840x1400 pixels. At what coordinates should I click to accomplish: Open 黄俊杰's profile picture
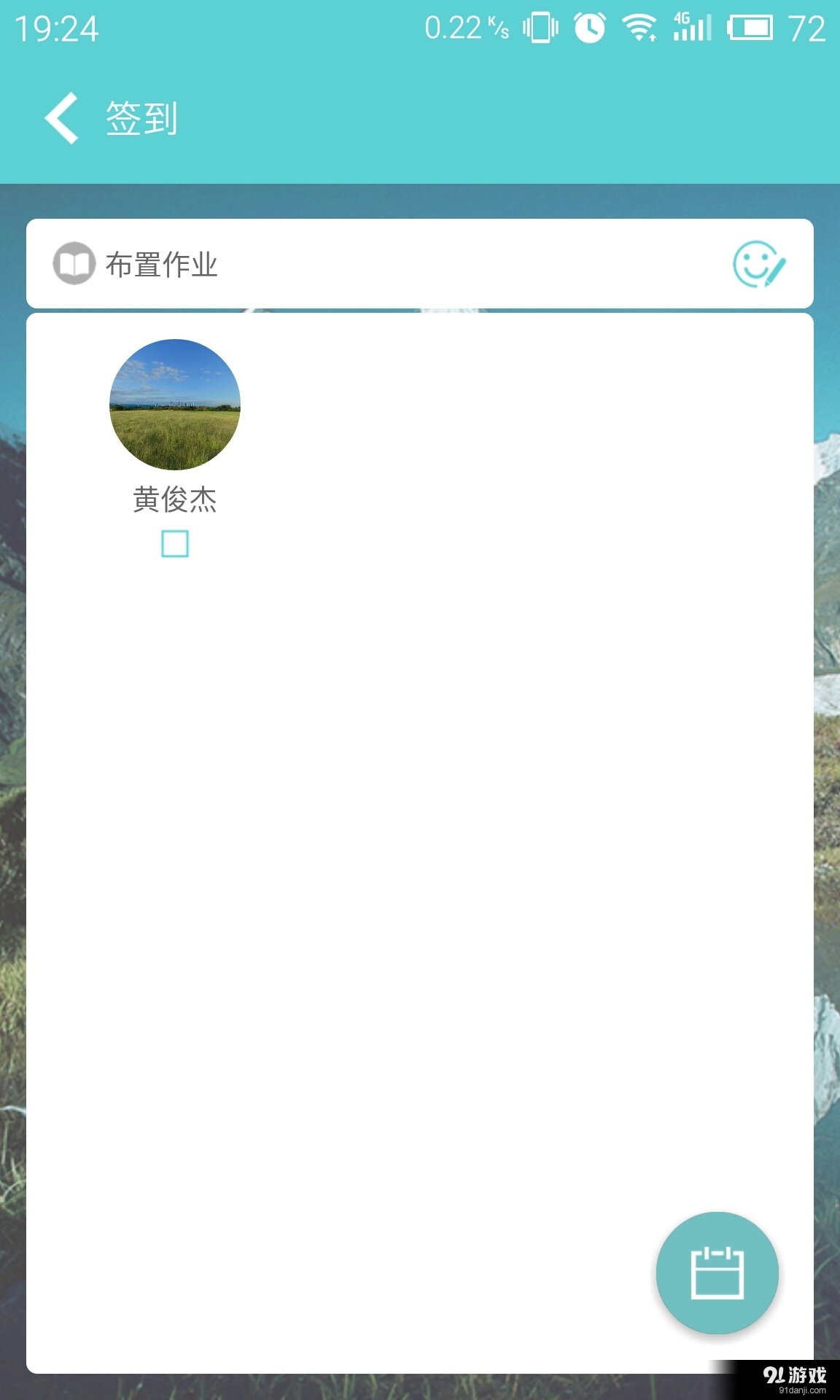tap(175, 405)
